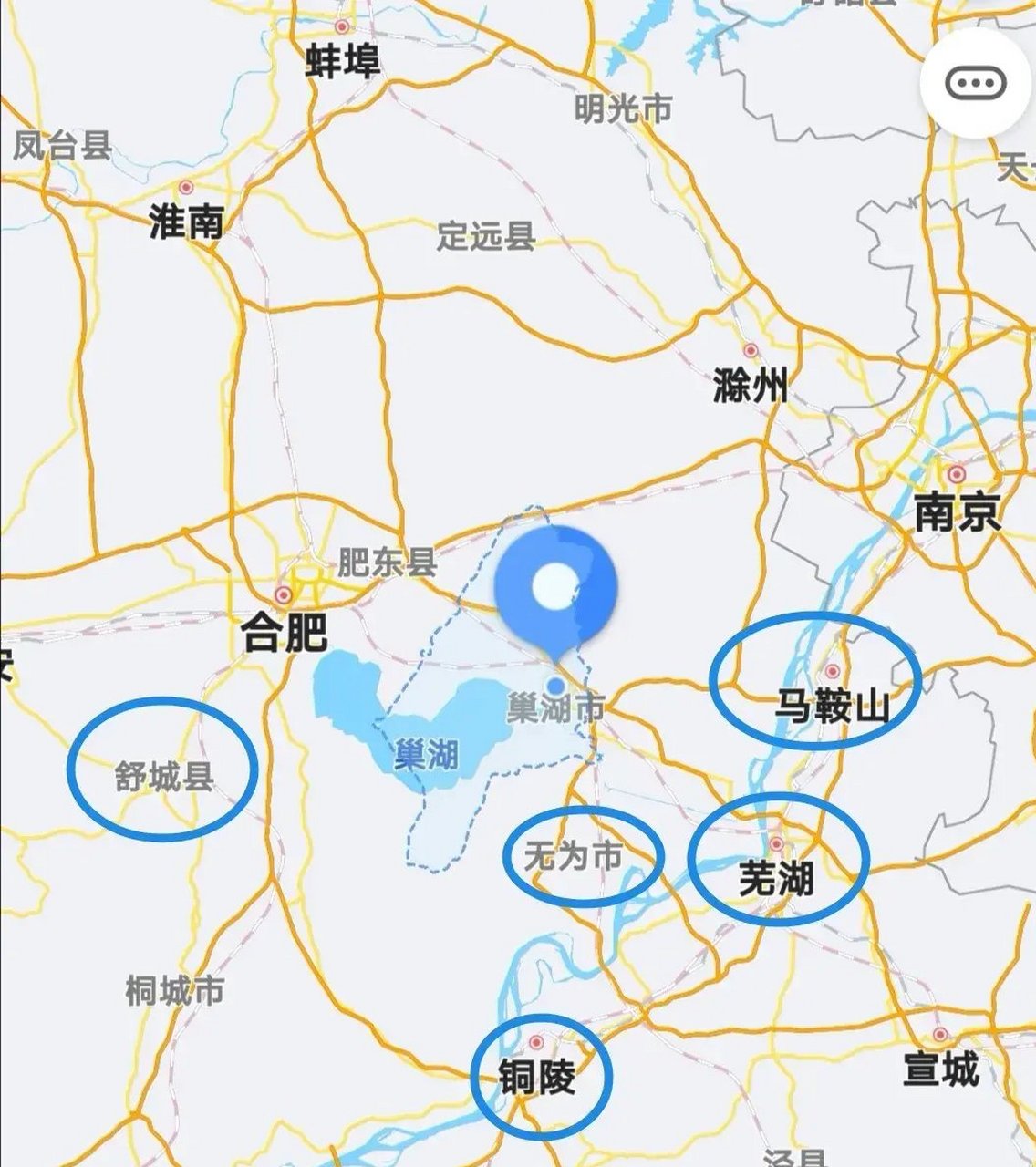Screen dimensions: 1036x1167
Task: Select the 巢湖 lake label
Action: [429, 752]
